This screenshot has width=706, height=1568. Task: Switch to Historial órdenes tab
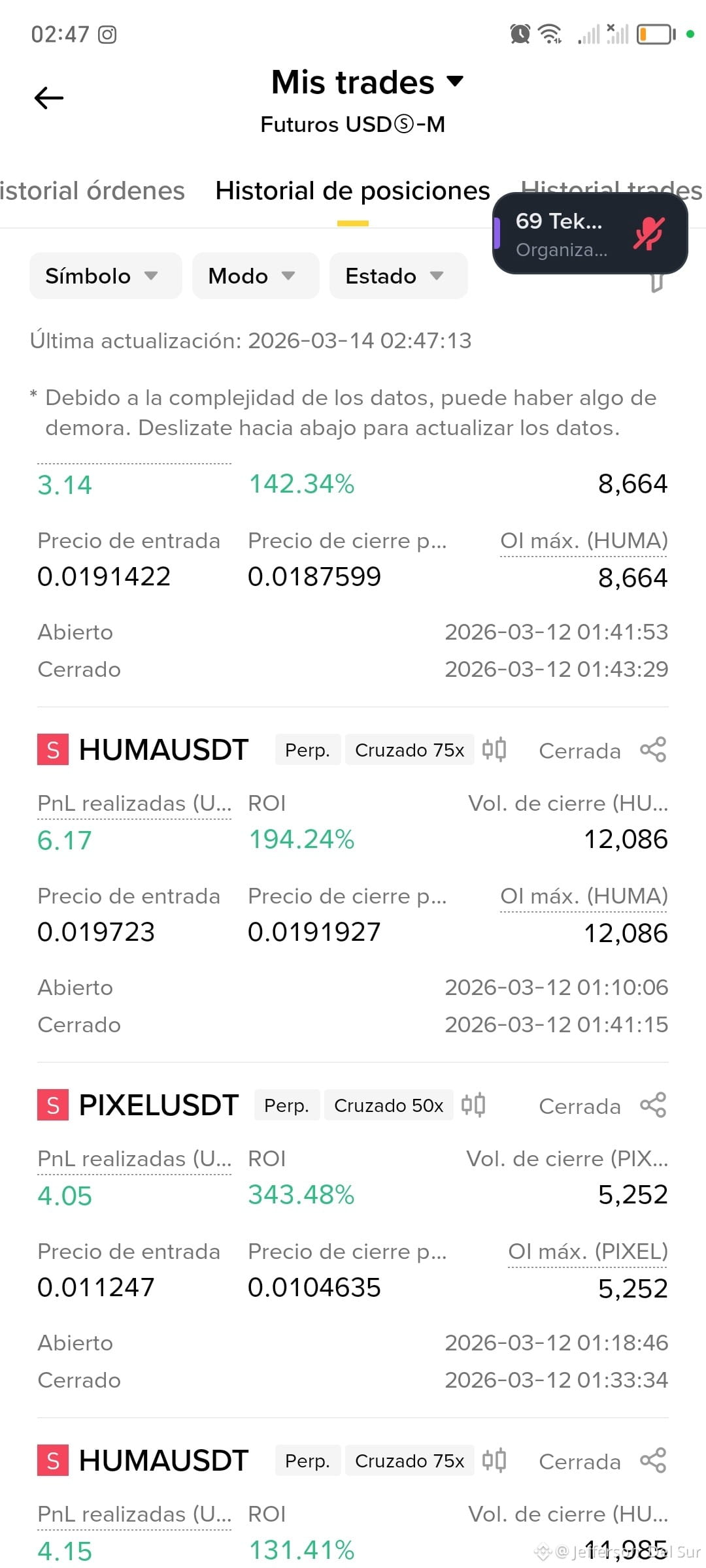[92, 191]
